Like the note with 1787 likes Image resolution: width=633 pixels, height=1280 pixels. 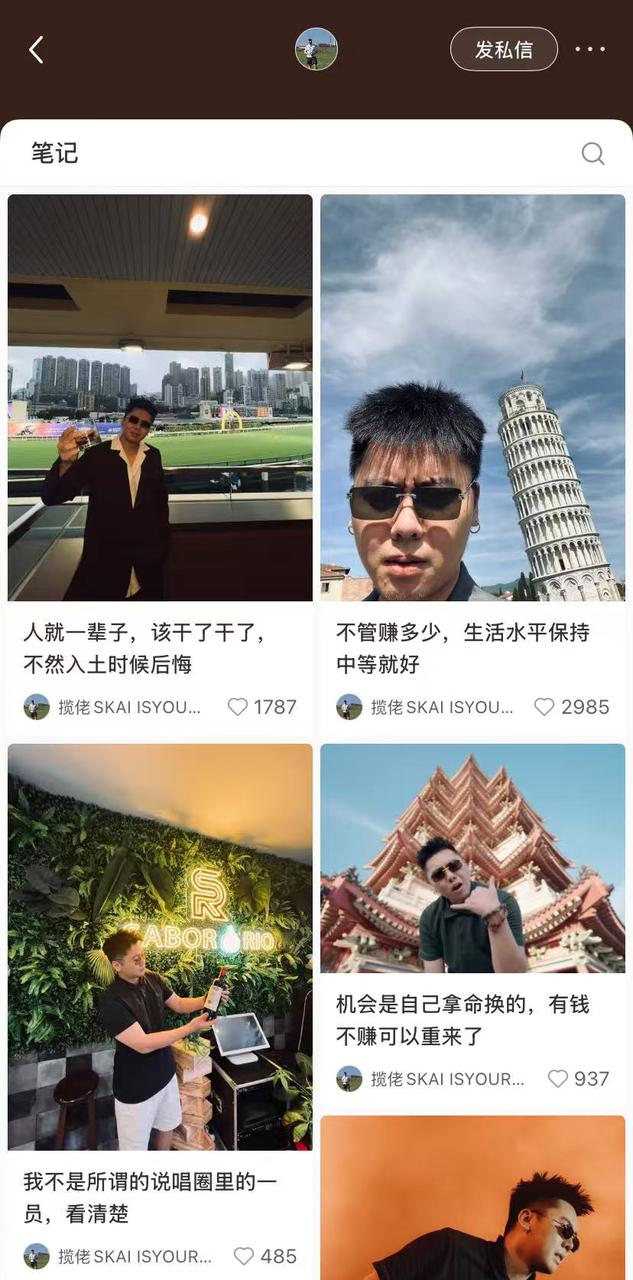point(238,707)
